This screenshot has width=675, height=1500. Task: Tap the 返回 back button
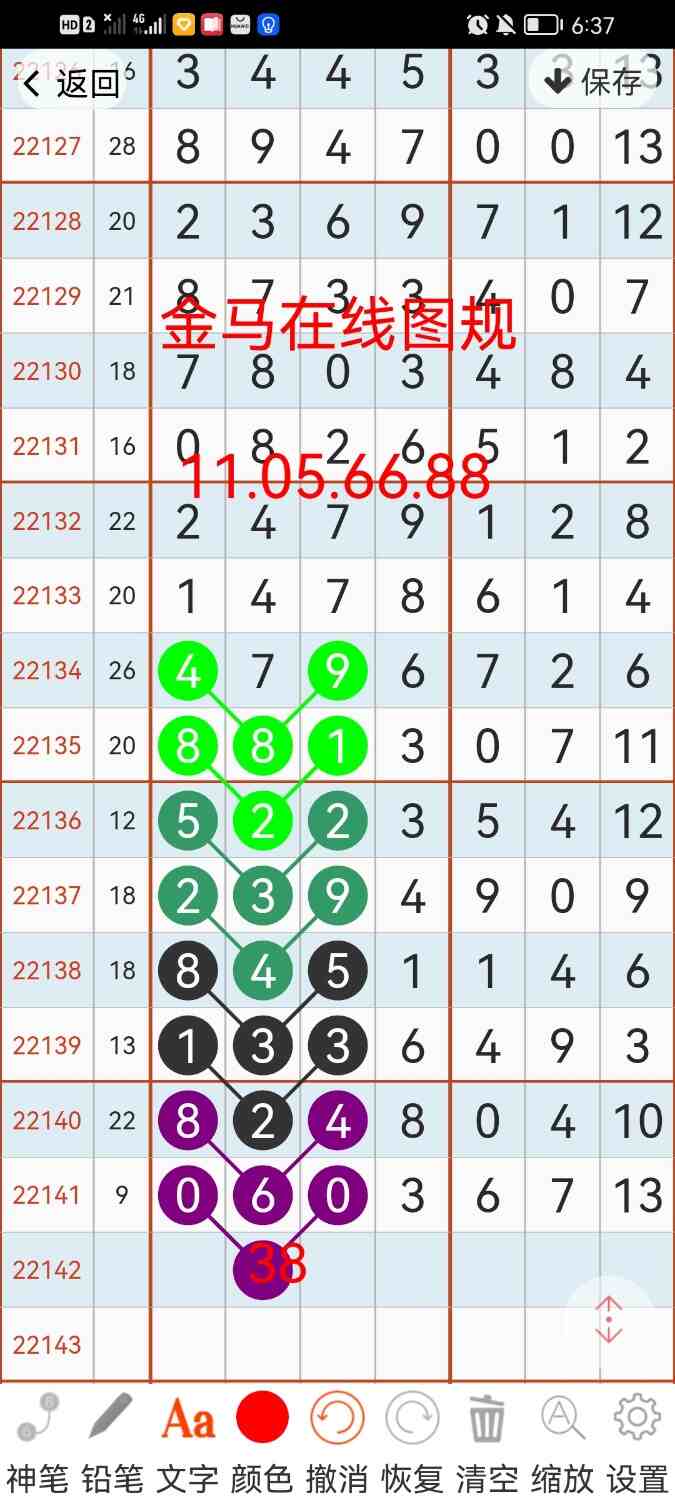pos(72,84)
